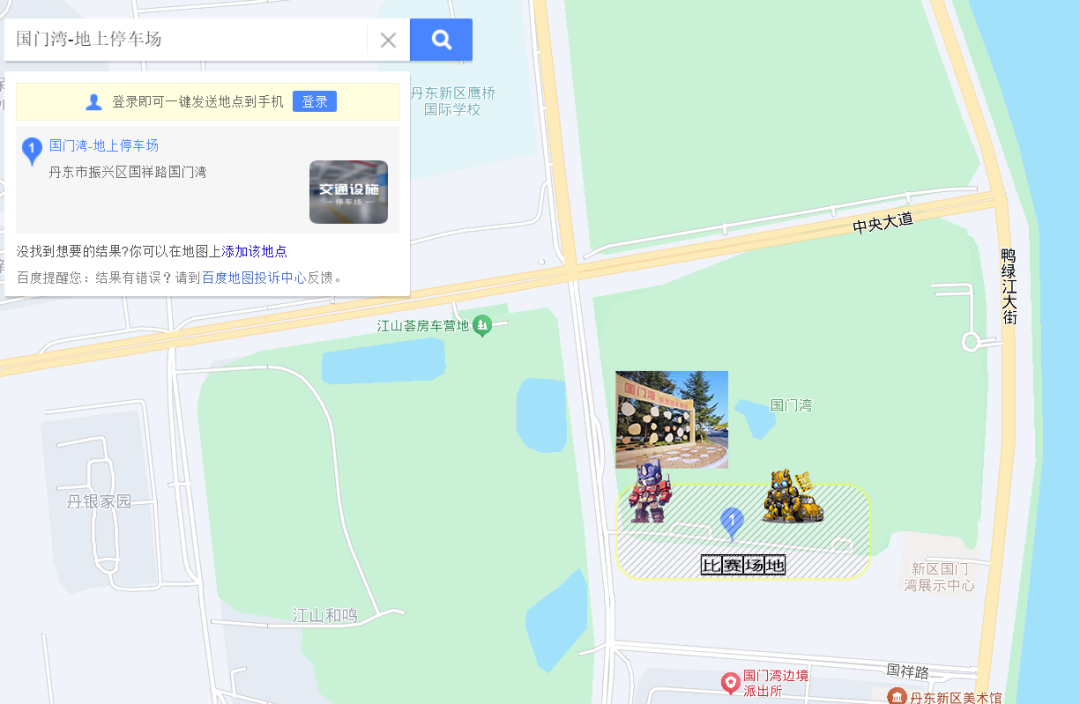This screenshot has width=1080, height=704.
Task: Run the search with the magnifier button
Action: [441, 40]
